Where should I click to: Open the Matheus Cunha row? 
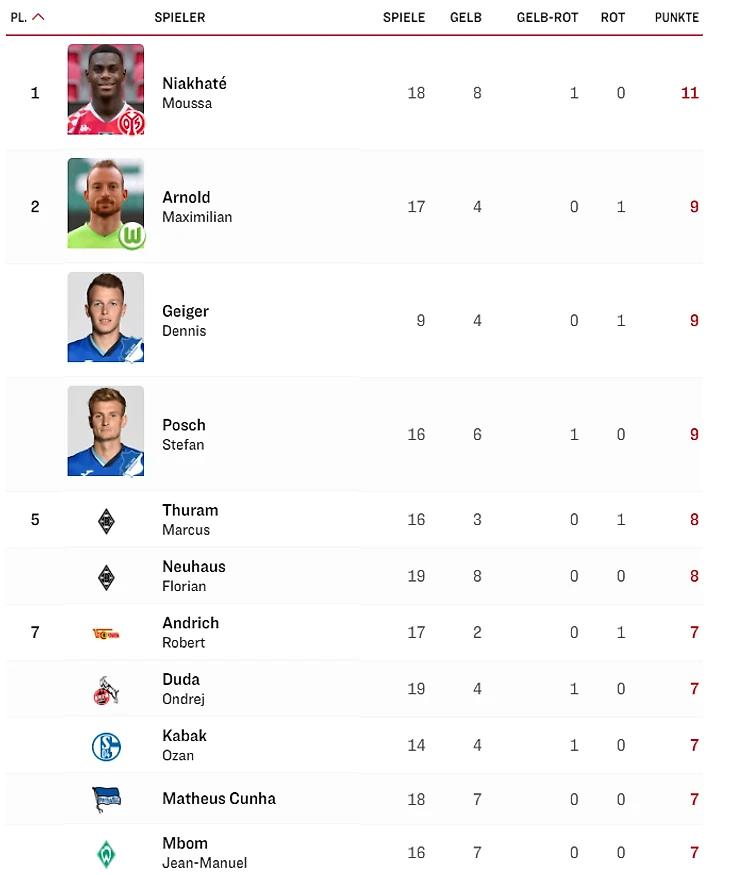coord(218,799)
